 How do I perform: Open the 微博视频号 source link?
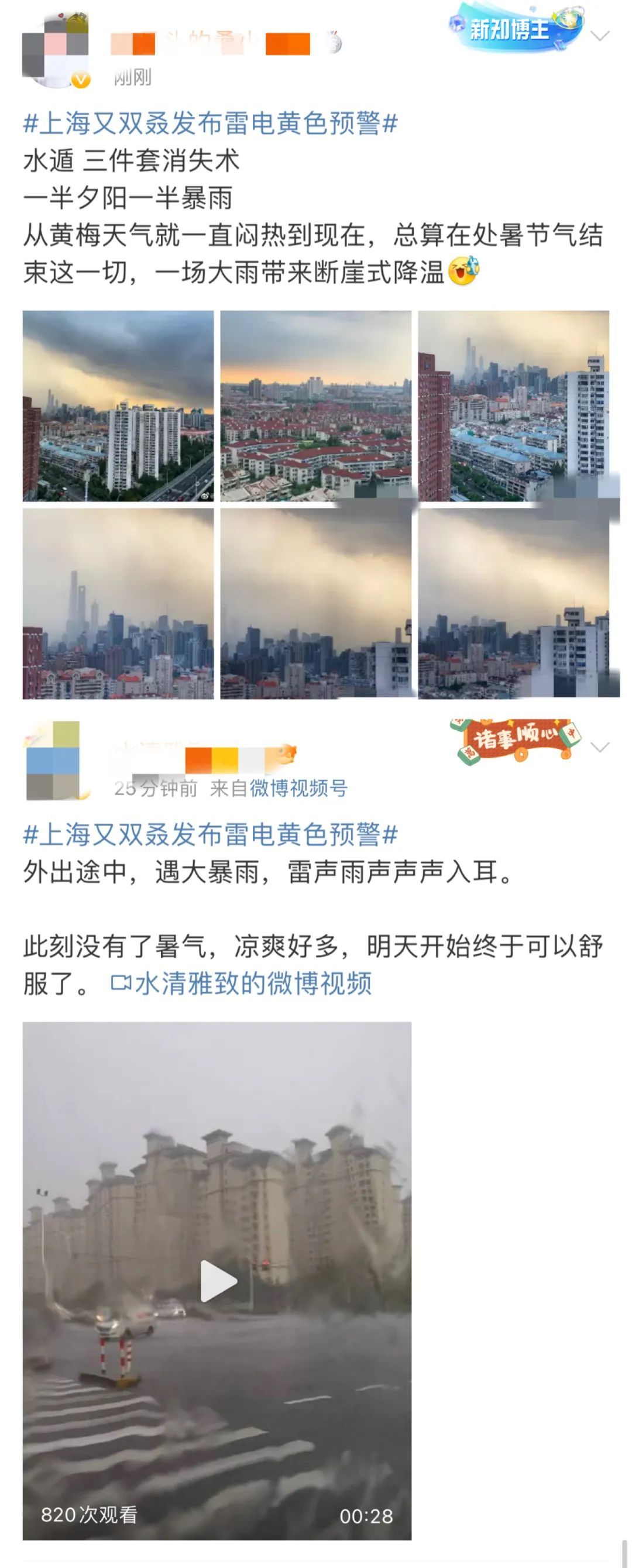point(298,788)
